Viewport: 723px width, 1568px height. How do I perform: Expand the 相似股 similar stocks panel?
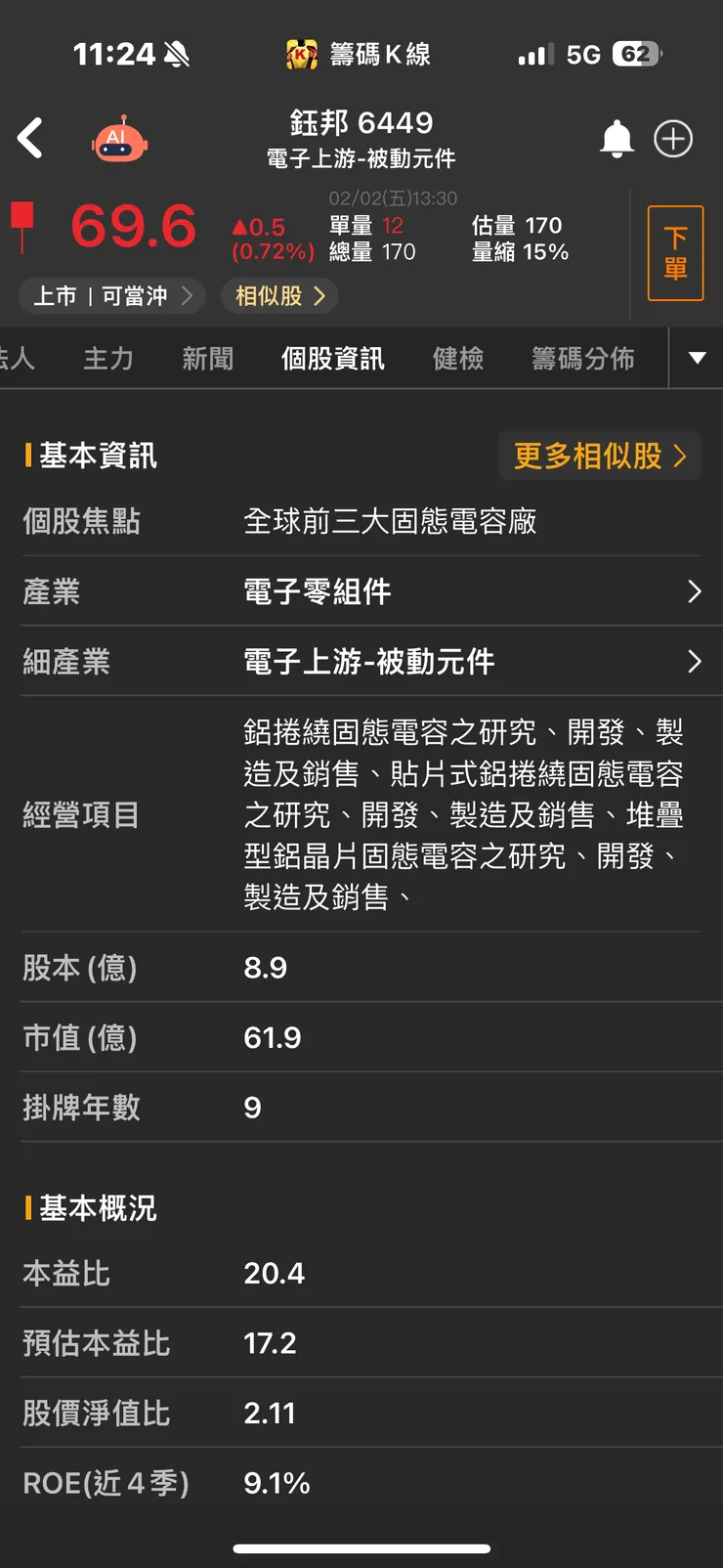pos(278,295)
